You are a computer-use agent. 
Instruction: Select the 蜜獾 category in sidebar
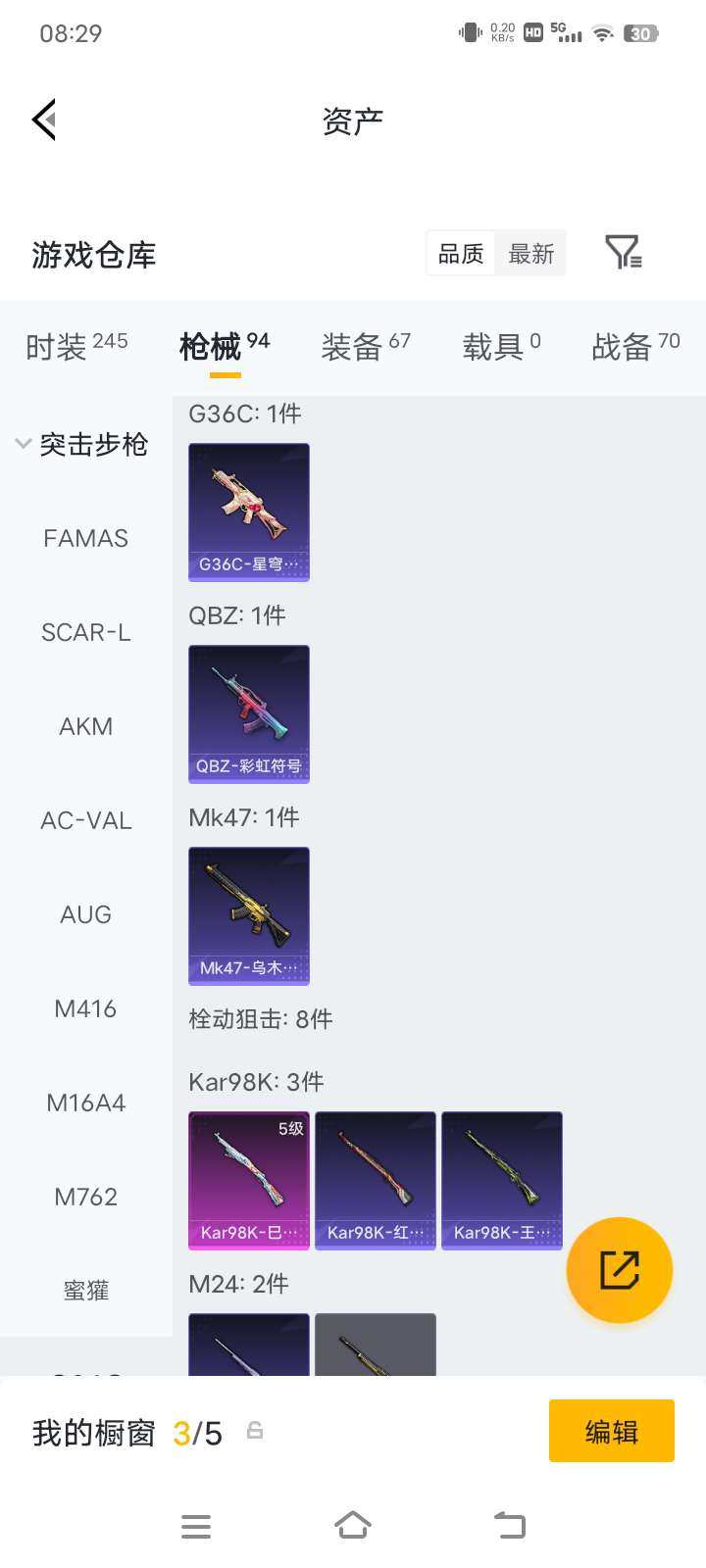coord(85,1291)
